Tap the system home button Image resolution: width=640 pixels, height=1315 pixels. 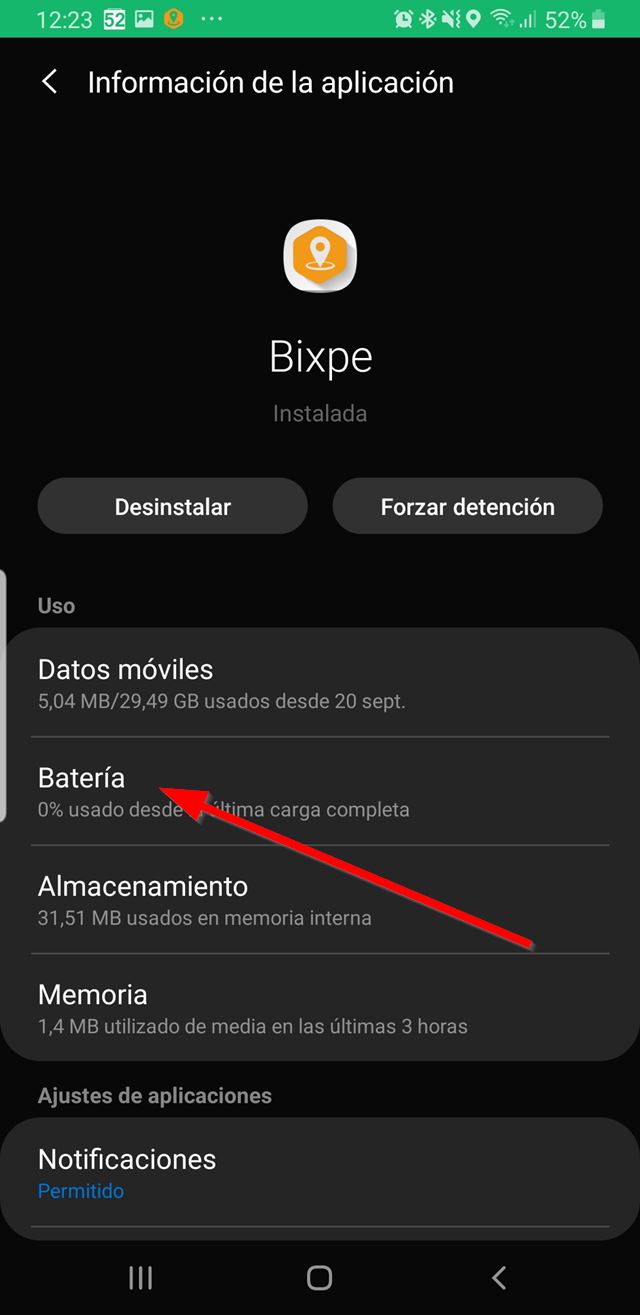(x=319, y=1277)
